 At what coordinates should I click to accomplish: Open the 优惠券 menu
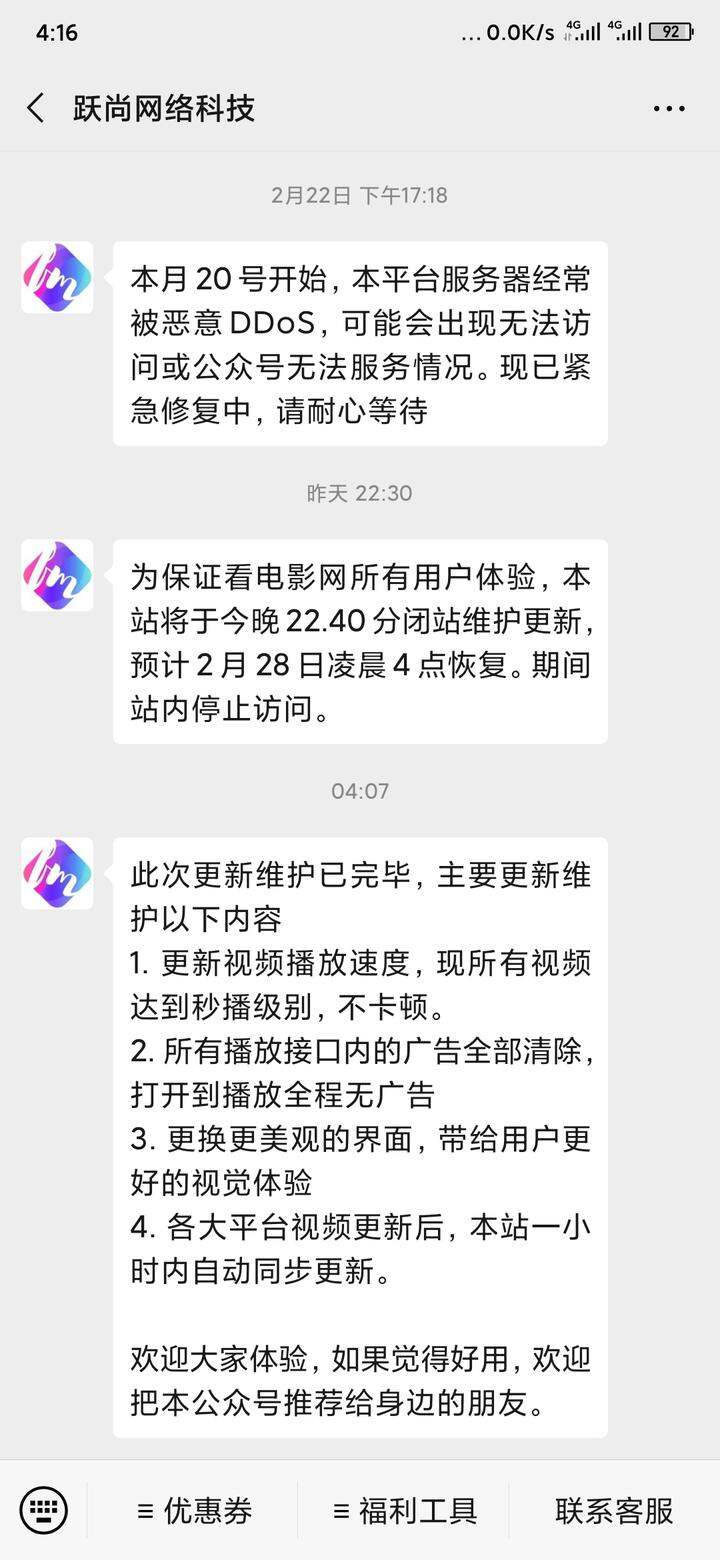click(x=194, y=1510)
